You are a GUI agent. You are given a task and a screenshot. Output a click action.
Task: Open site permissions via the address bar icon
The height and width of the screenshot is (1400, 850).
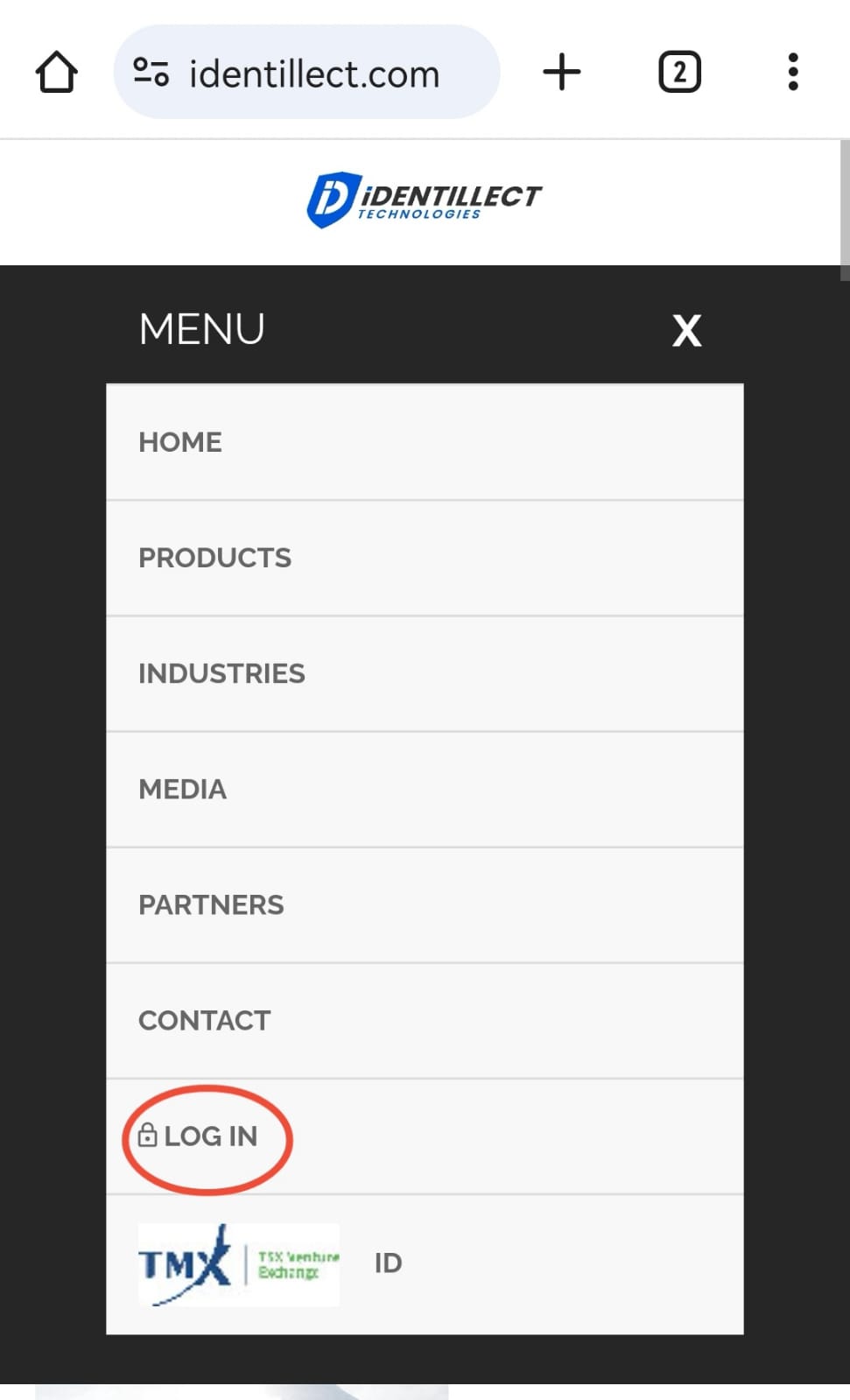tap(151, 72)
